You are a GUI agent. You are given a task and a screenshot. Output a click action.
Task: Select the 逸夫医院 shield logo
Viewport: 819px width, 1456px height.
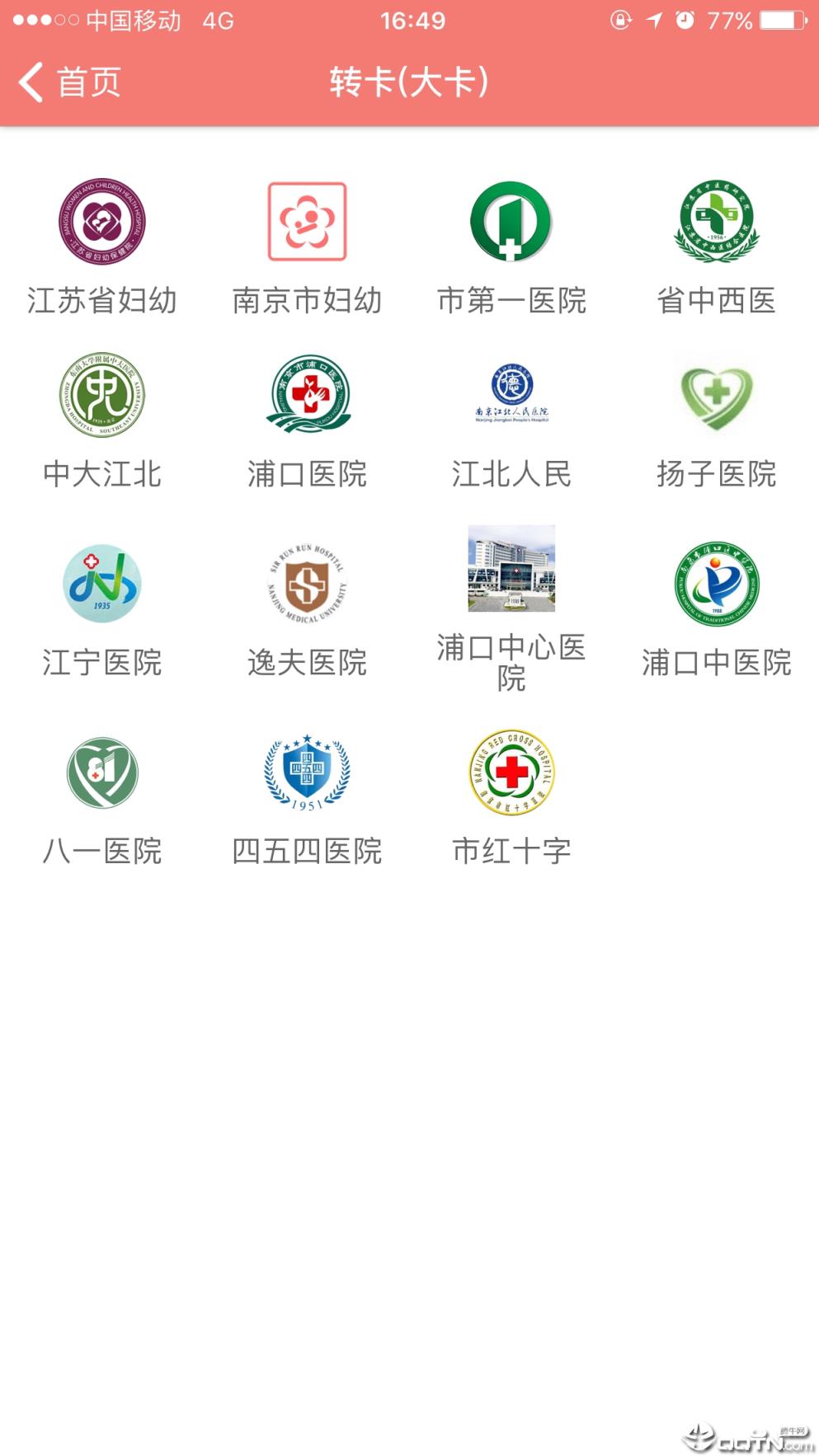(x=307, y=583)
